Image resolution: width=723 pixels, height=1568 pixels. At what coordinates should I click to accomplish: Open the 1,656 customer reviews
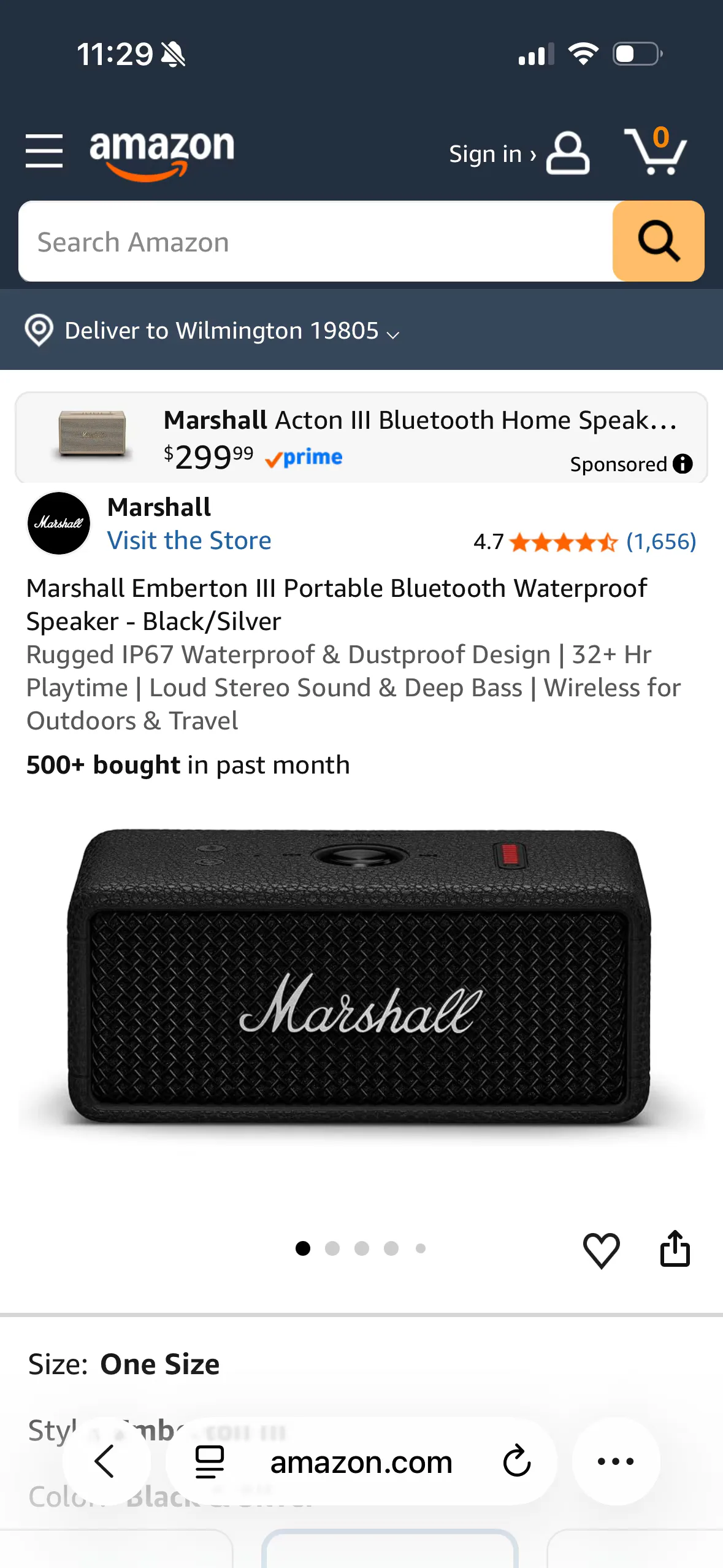[661, 542]
